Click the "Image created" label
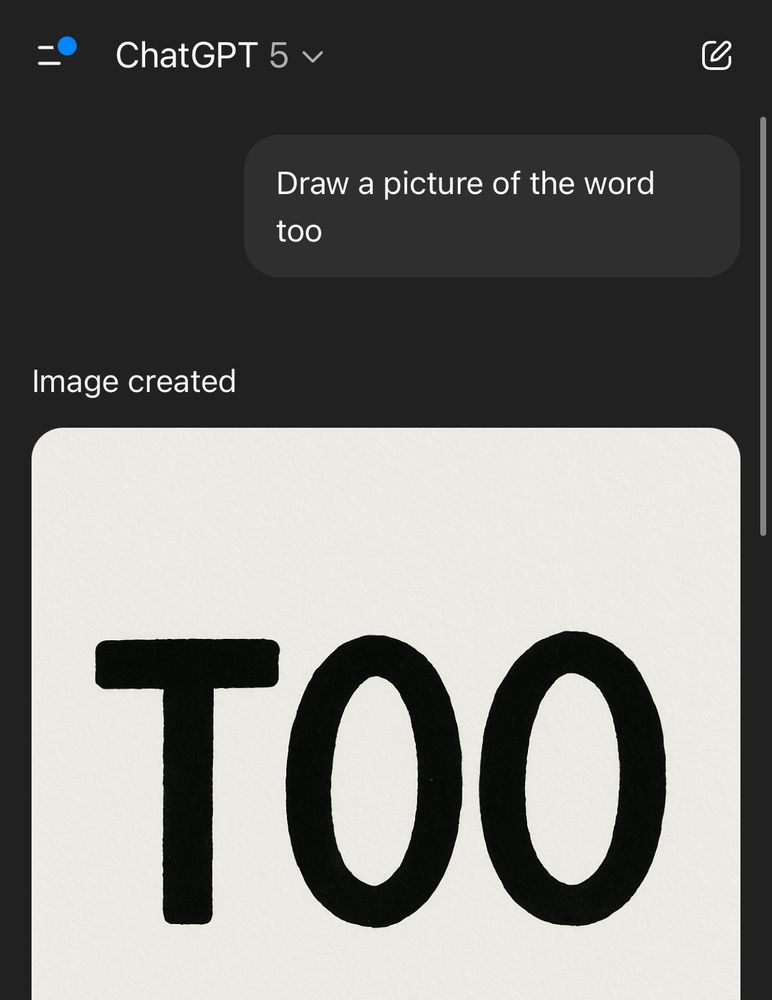The image size is (772, 1000). coord(134,381)
